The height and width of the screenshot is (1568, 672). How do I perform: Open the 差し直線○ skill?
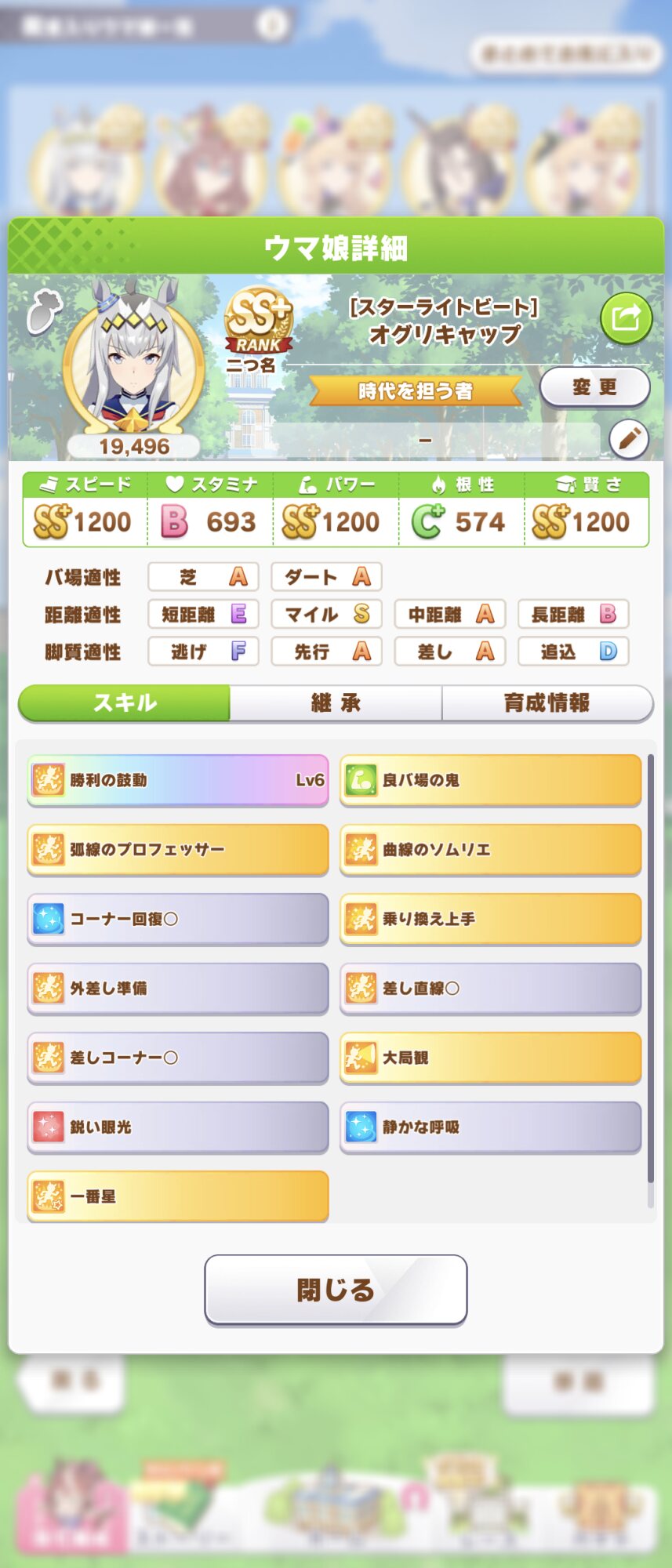tap(490, 988)
